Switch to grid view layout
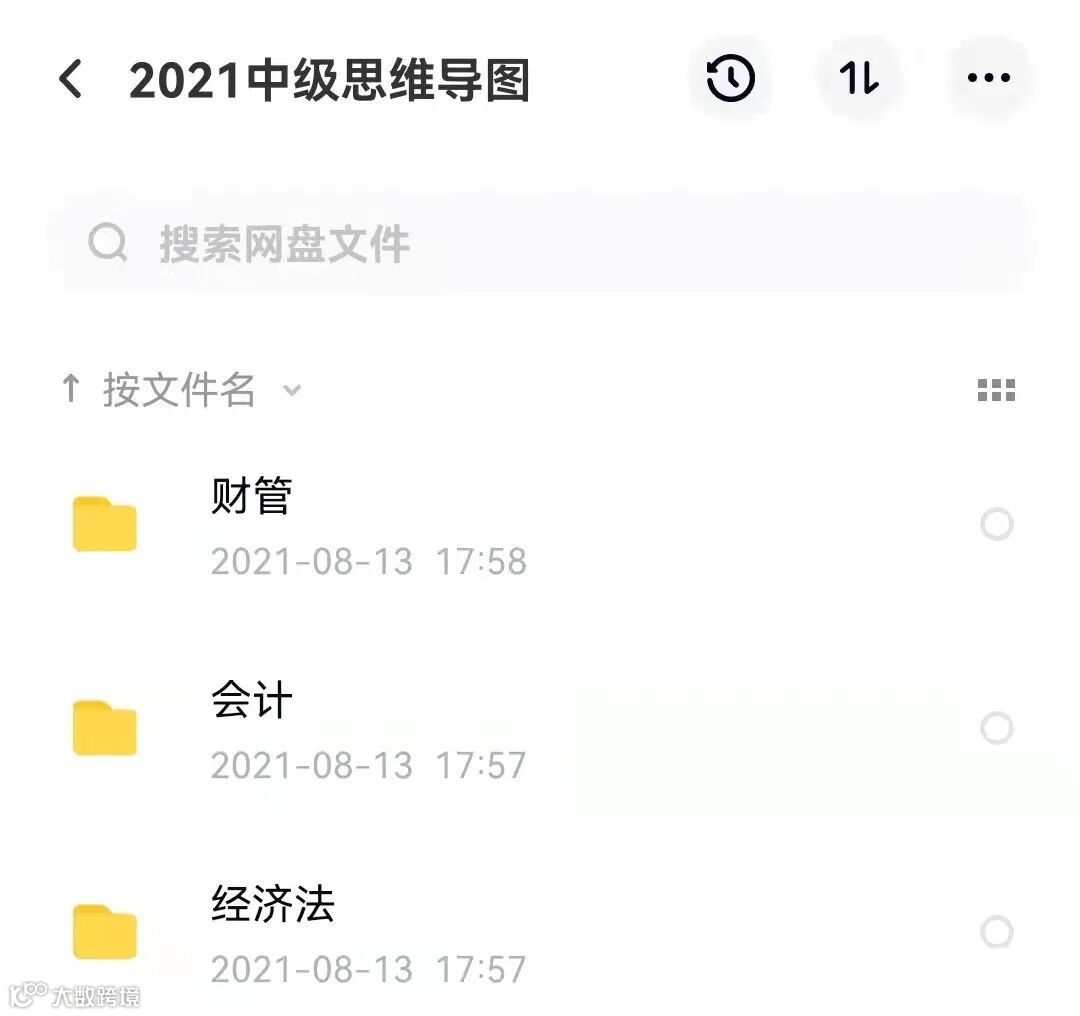This screenshot has height=1016, width=1080. (x=995, y=390)
